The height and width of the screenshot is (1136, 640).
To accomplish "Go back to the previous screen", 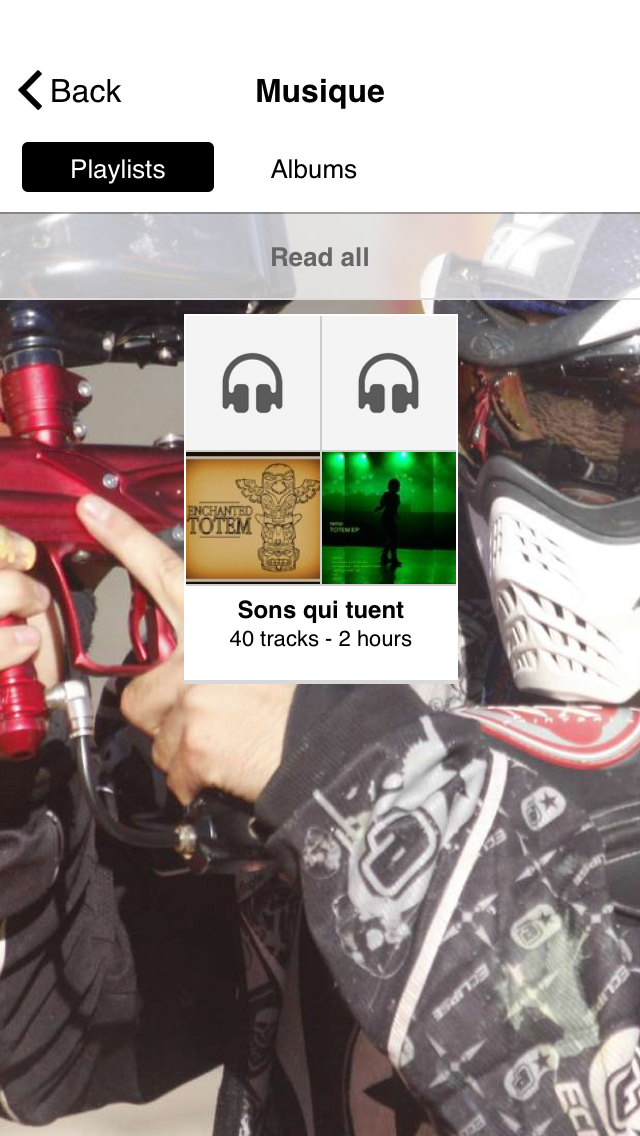I will (69, 91).
